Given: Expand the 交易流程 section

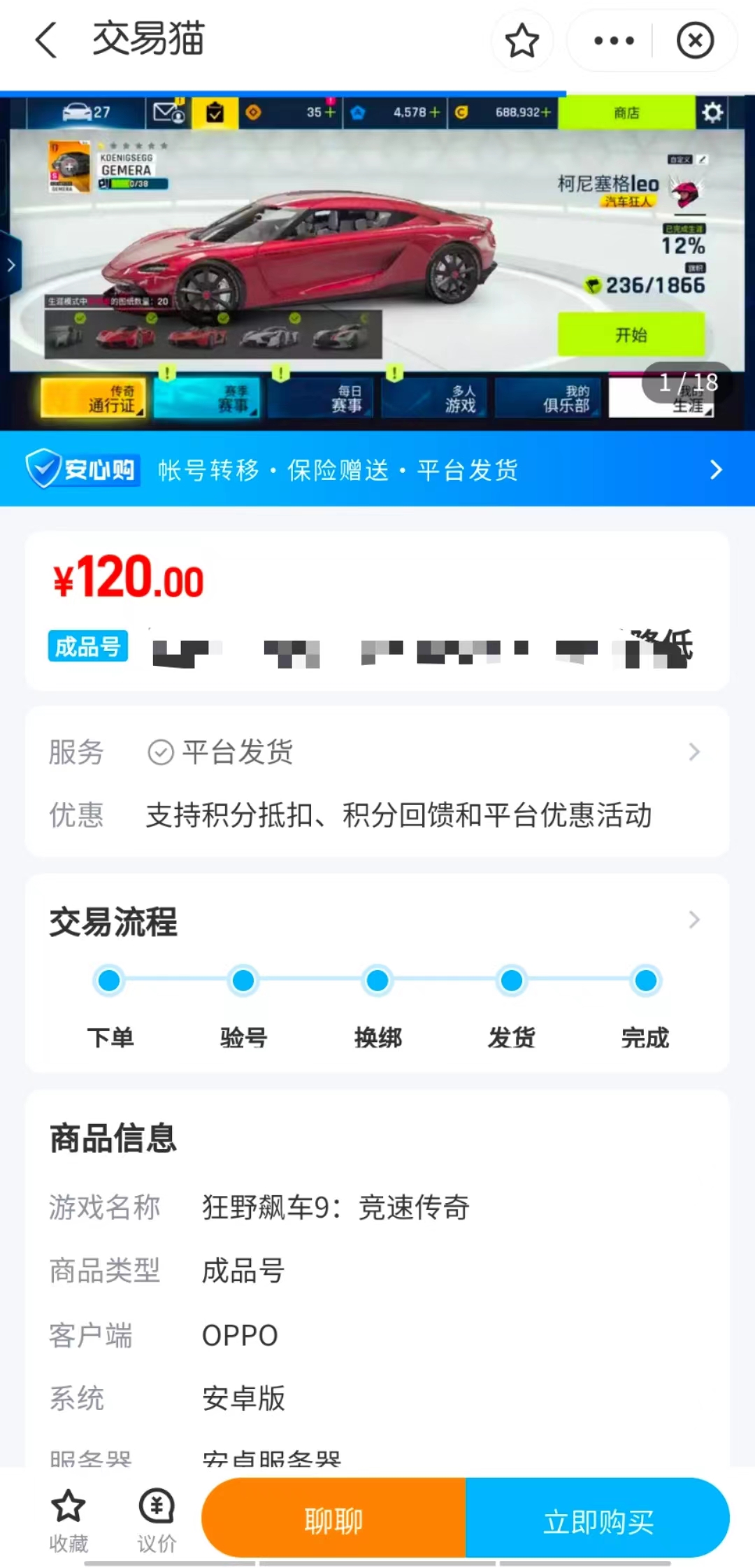Looking at the screenshot, I should click(692, 920).
